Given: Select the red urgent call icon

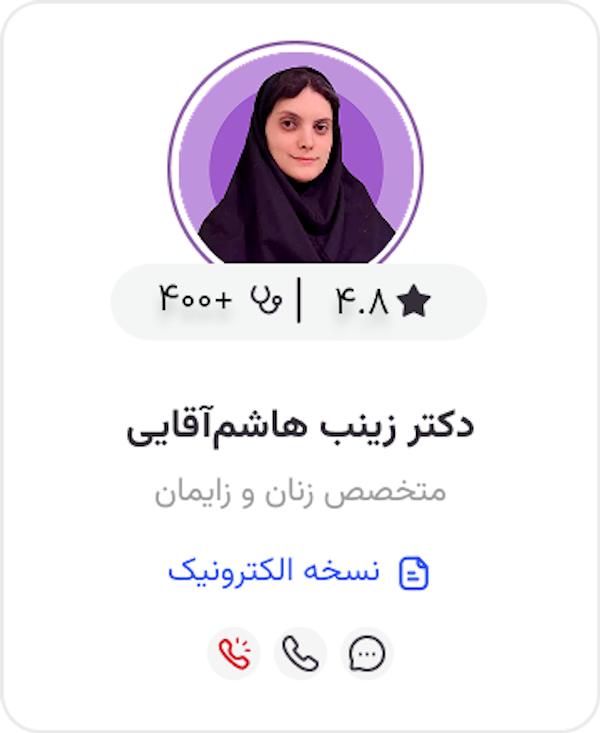Looking at the screenshot, I should [x=234, y=654].
